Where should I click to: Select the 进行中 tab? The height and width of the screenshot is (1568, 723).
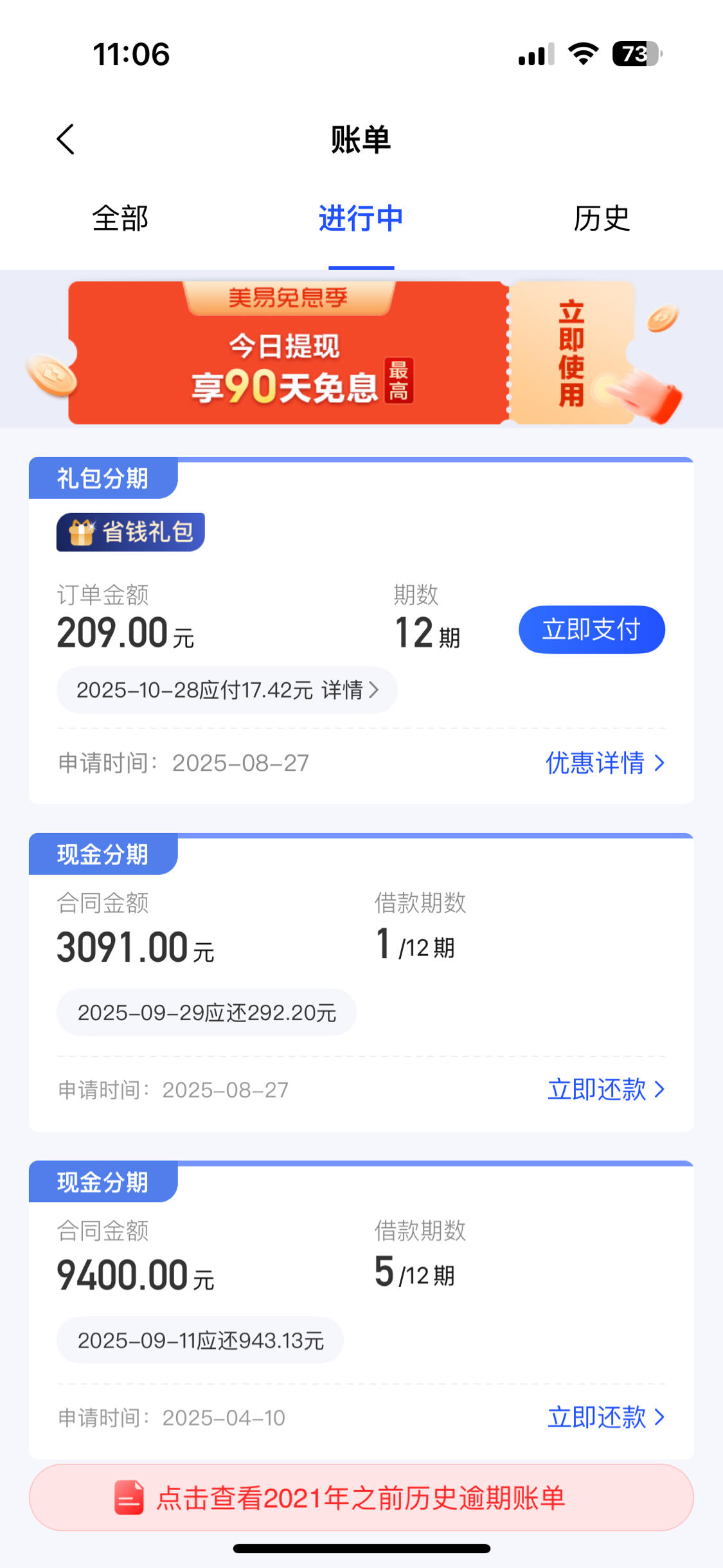click(x=361, y=219)
